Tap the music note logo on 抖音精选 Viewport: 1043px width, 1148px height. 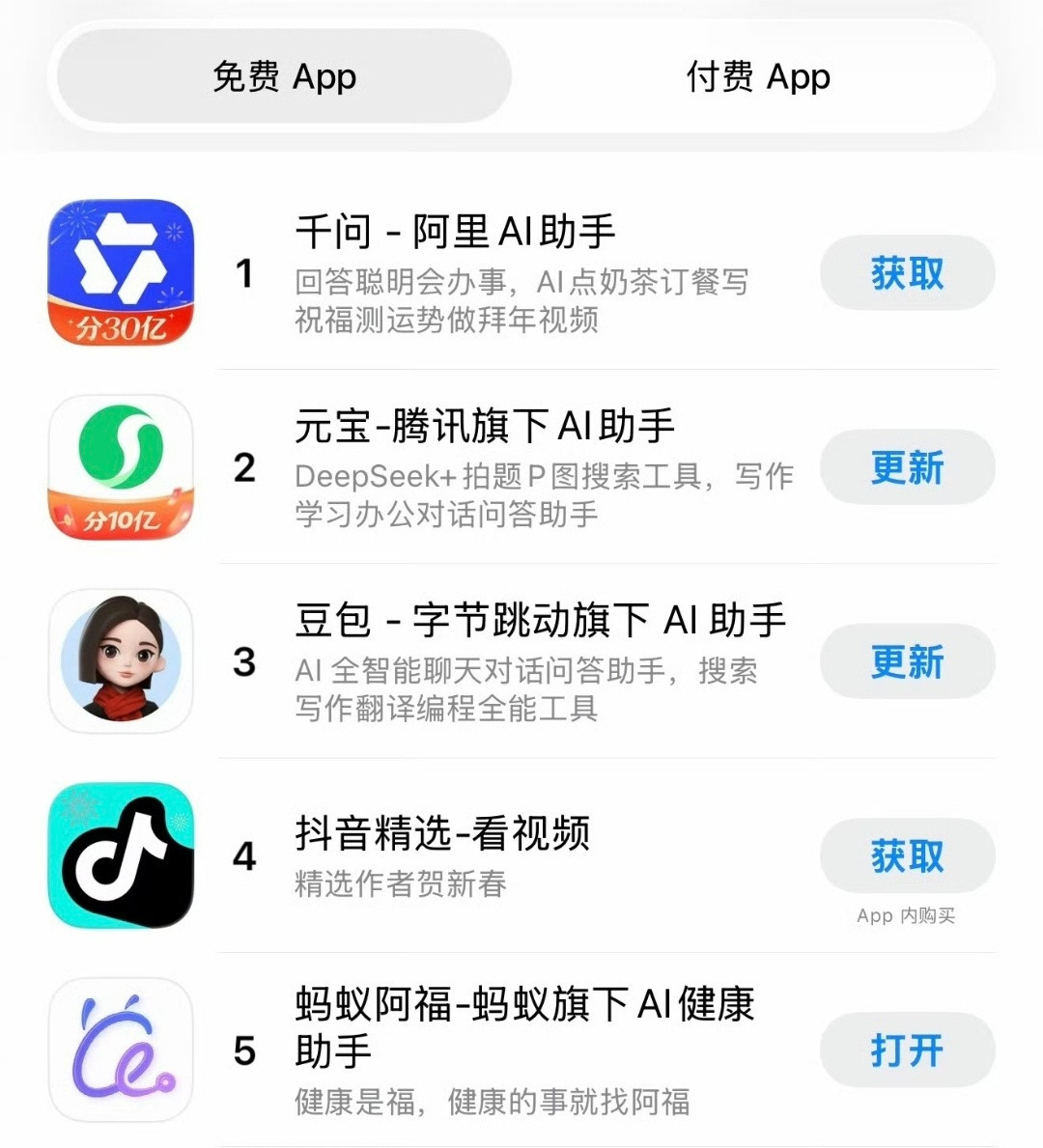click(x=120, y=854)
